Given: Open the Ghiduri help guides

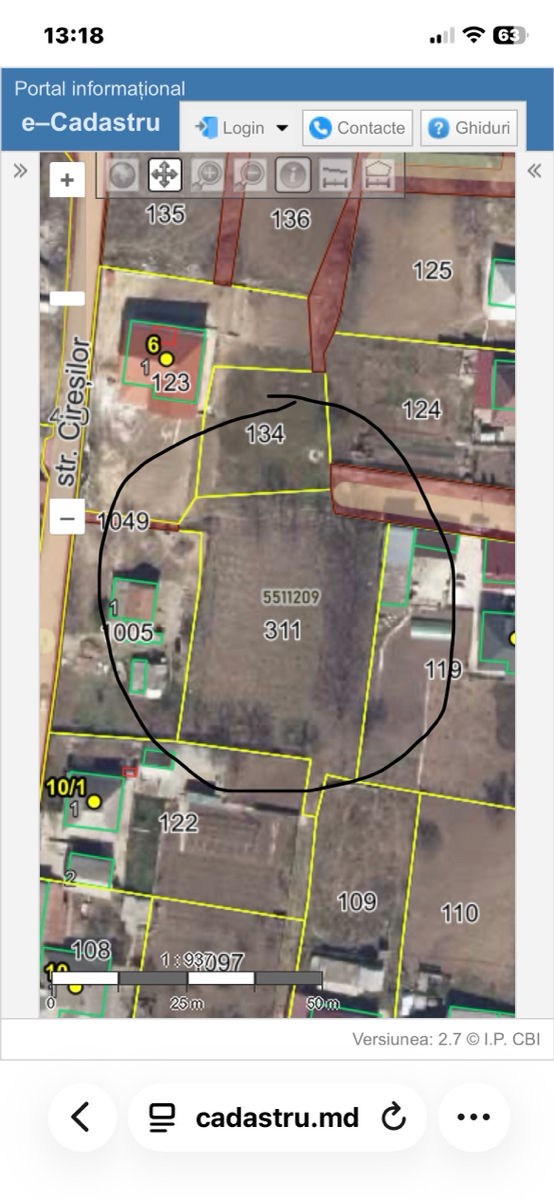Looking at the screenshot, I should point(469,128).
